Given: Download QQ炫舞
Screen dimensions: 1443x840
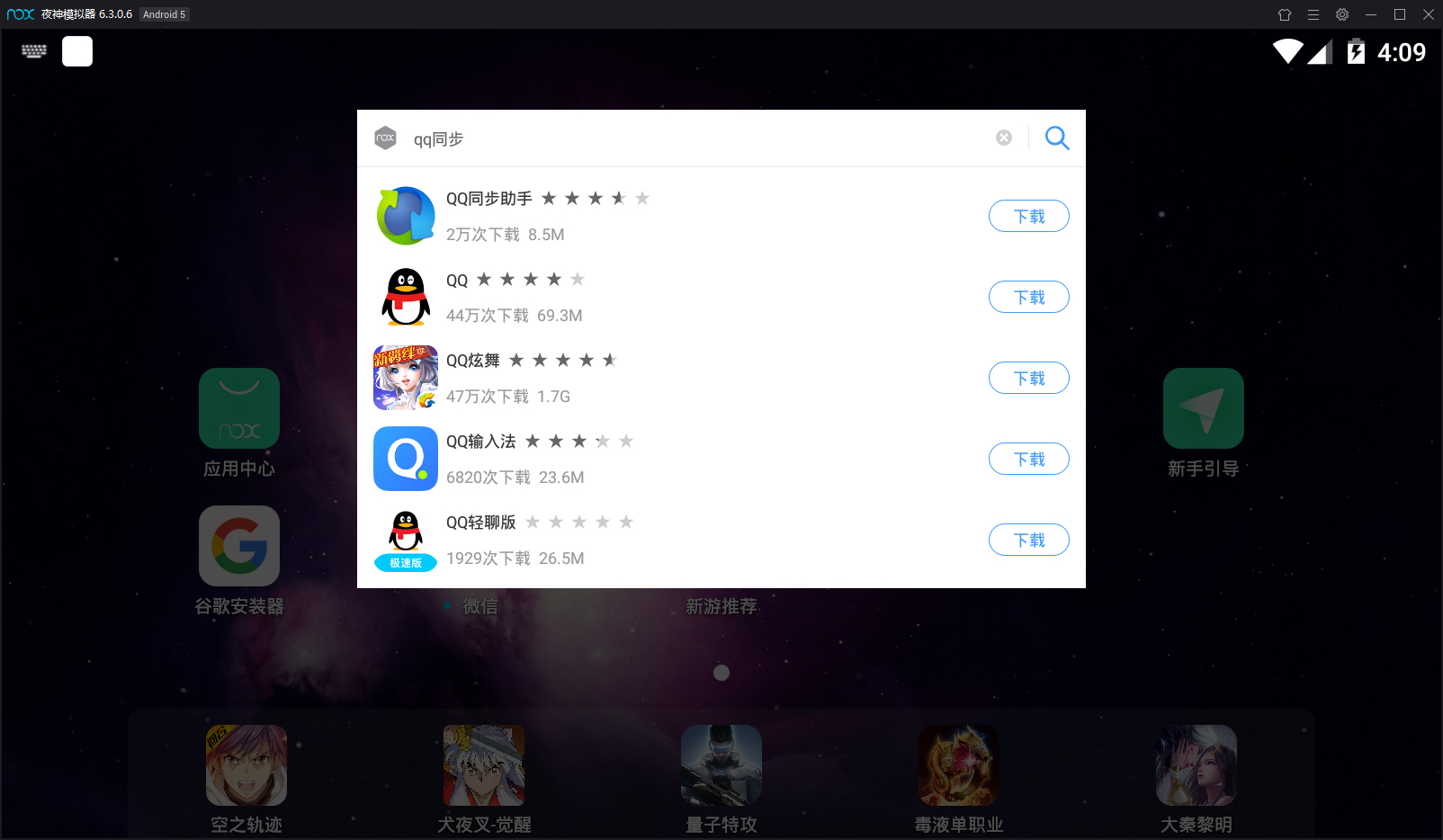Looking at the screenshot, I should (x=1028, y=378).
